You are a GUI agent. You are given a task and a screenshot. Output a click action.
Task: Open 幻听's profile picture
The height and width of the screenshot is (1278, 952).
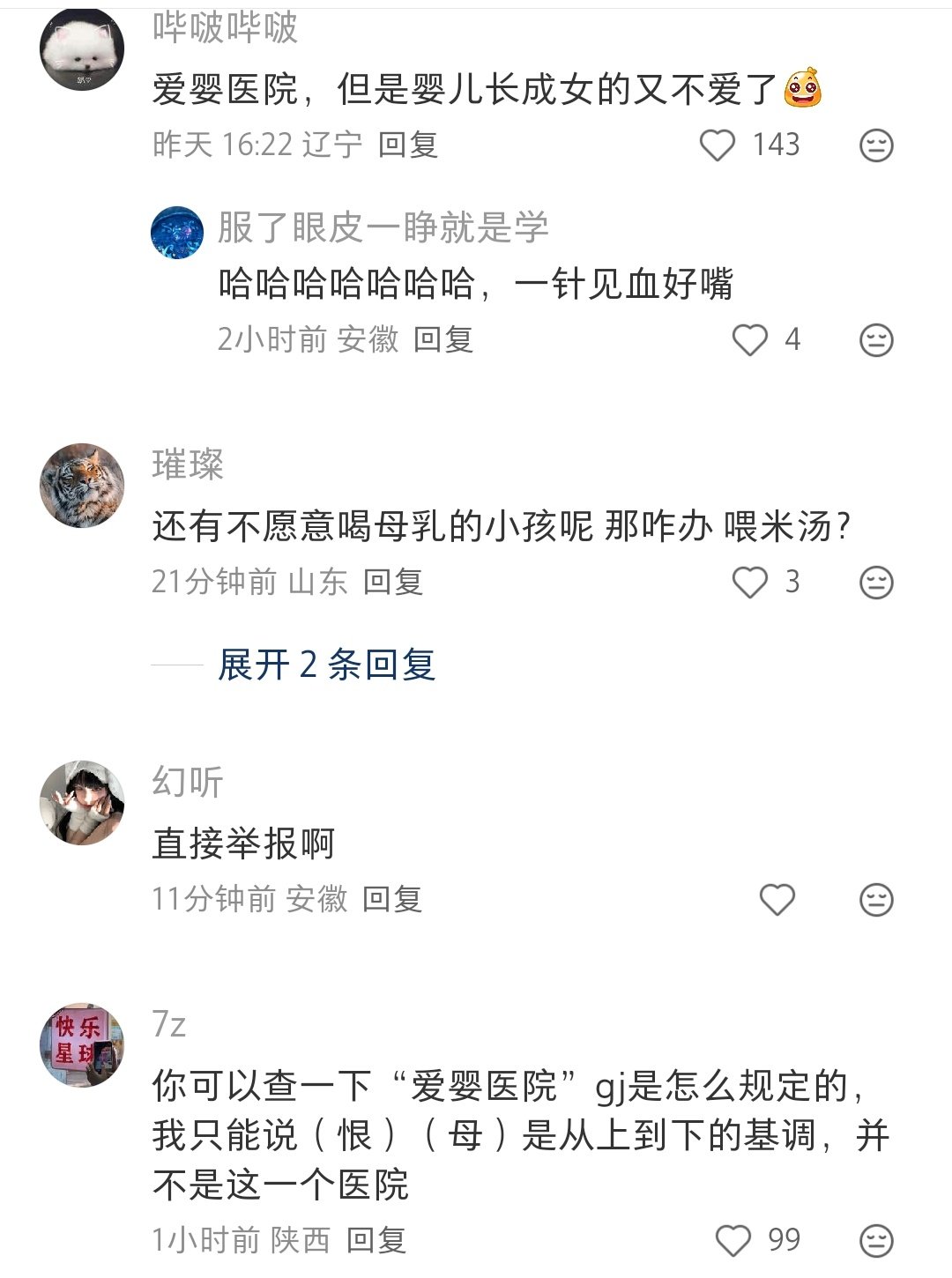coord(82,803)
